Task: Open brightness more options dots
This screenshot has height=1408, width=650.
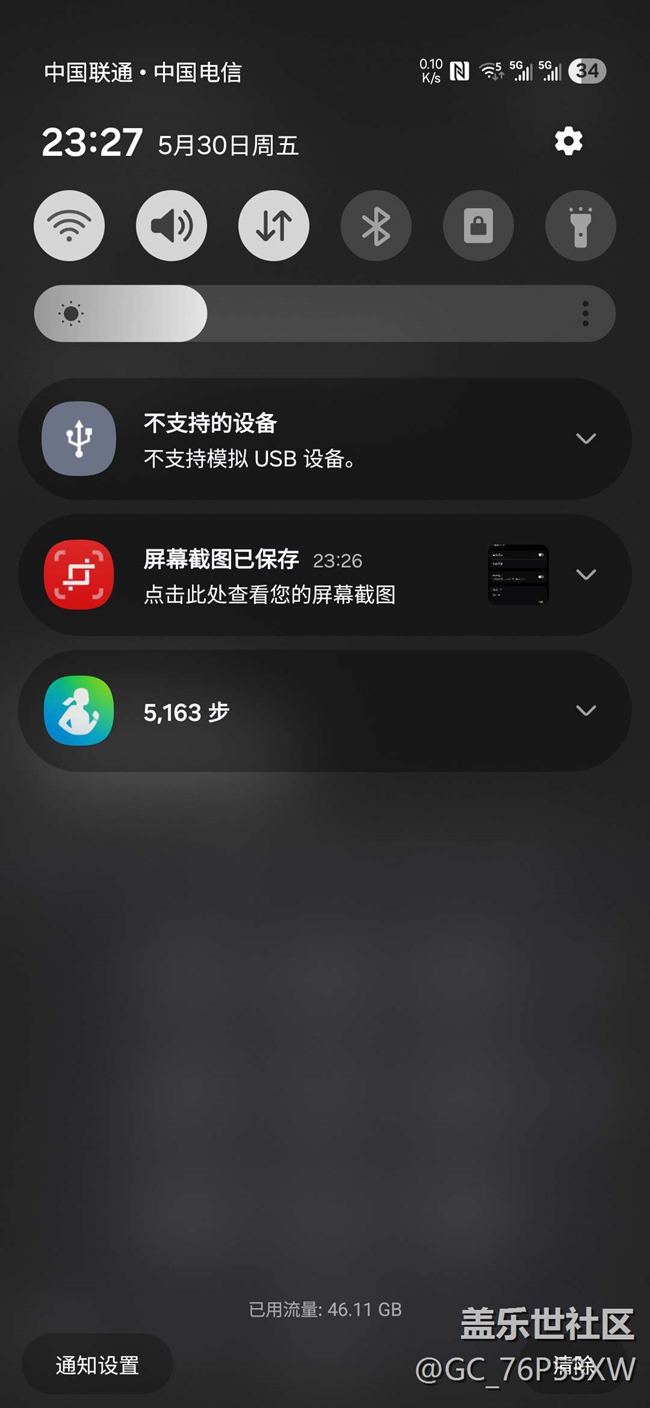Action: click(585, 314)
